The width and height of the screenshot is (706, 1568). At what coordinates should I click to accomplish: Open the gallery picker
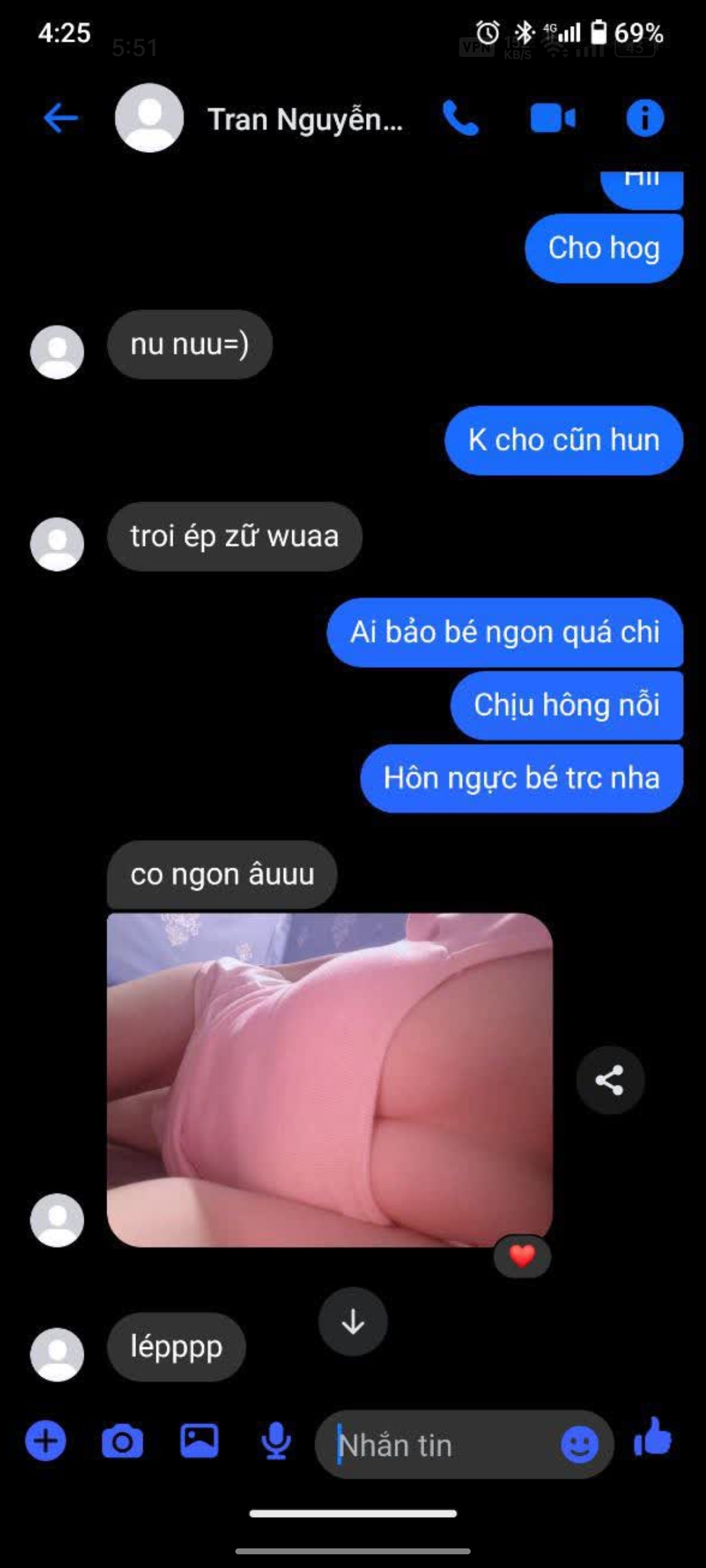click(199, 1441)
